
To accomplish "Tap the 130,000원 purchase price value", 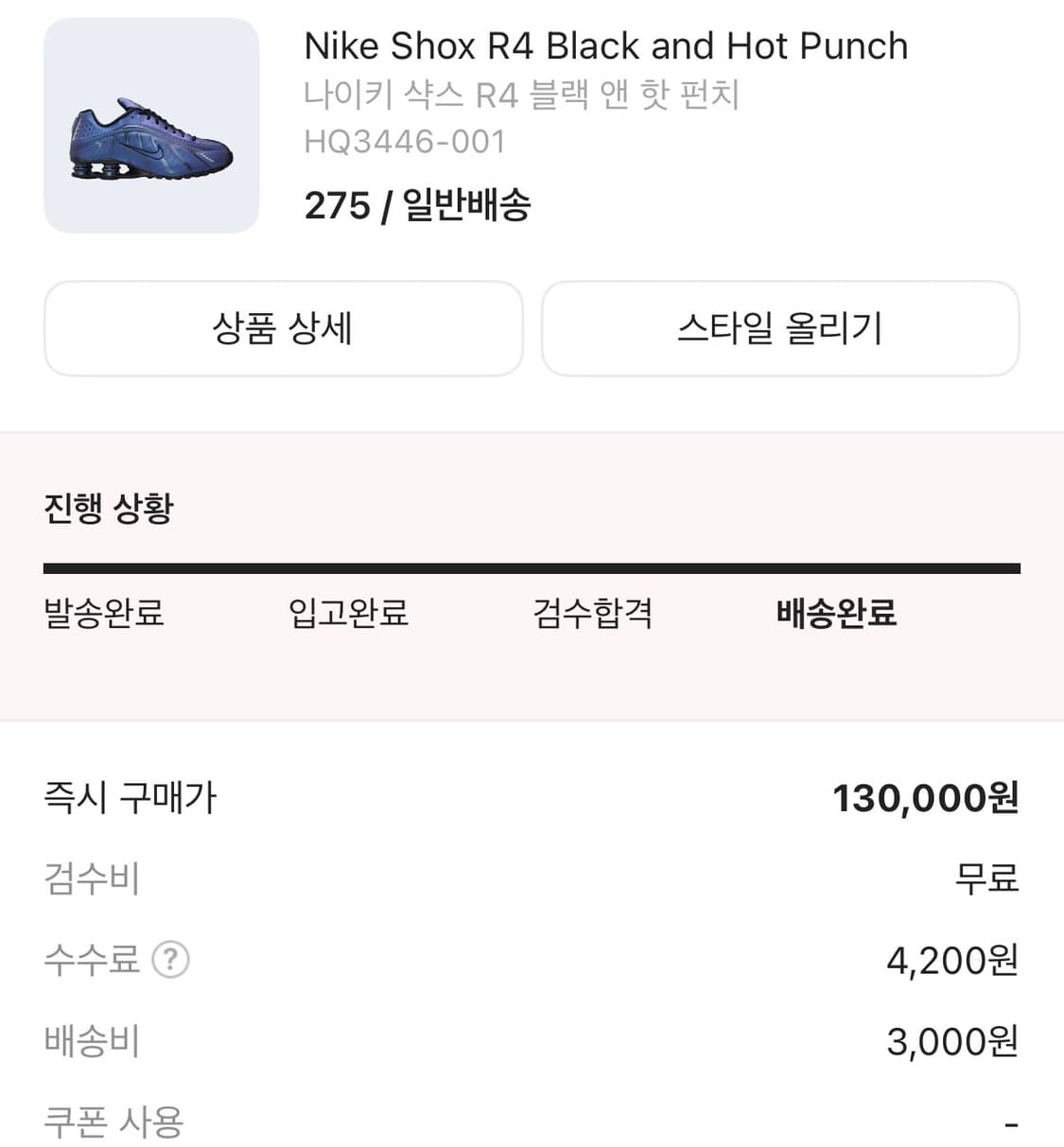I will (x=925, y=797).
